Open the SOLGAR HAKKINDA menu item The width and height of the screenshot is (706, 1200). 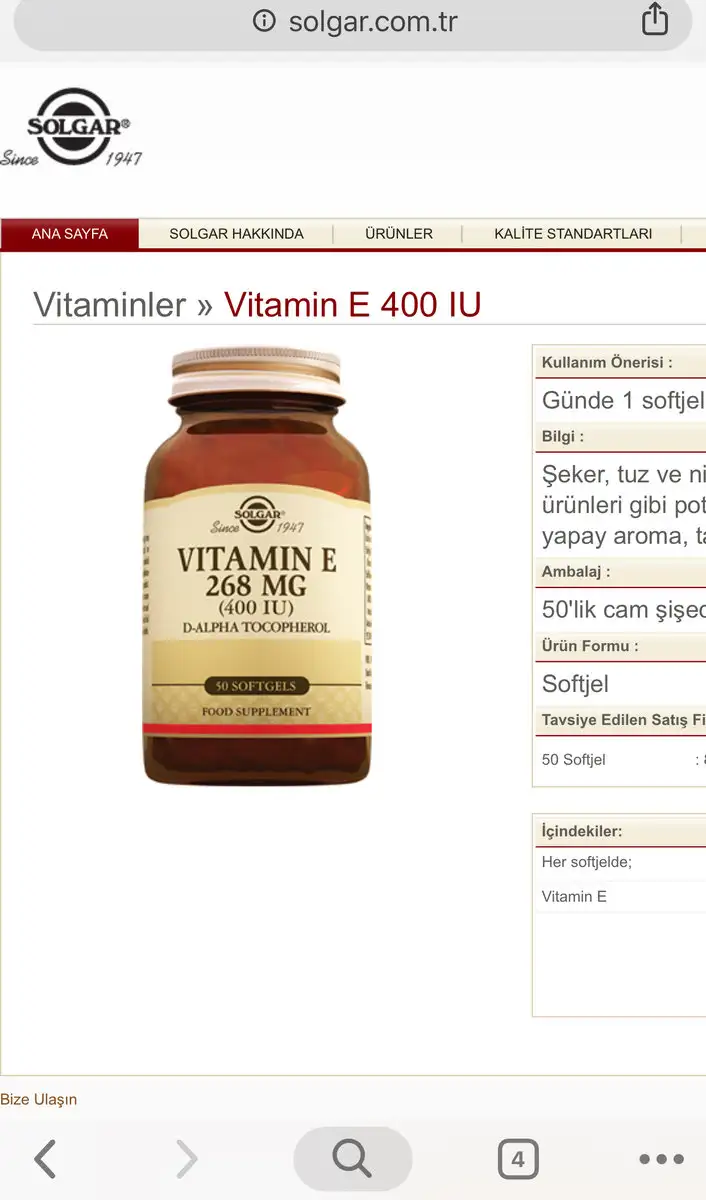236,234
